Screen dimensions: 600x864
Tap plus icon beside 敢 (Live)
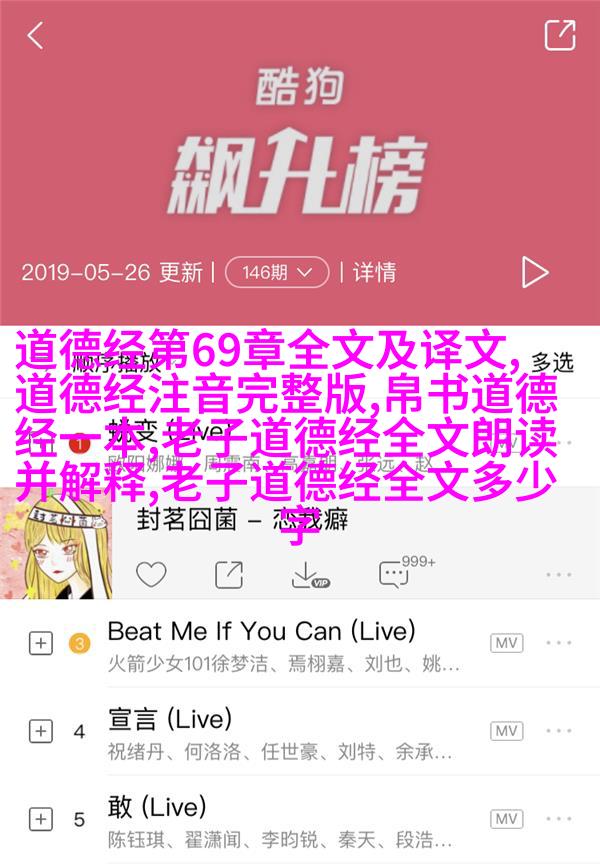coord(40,818)
